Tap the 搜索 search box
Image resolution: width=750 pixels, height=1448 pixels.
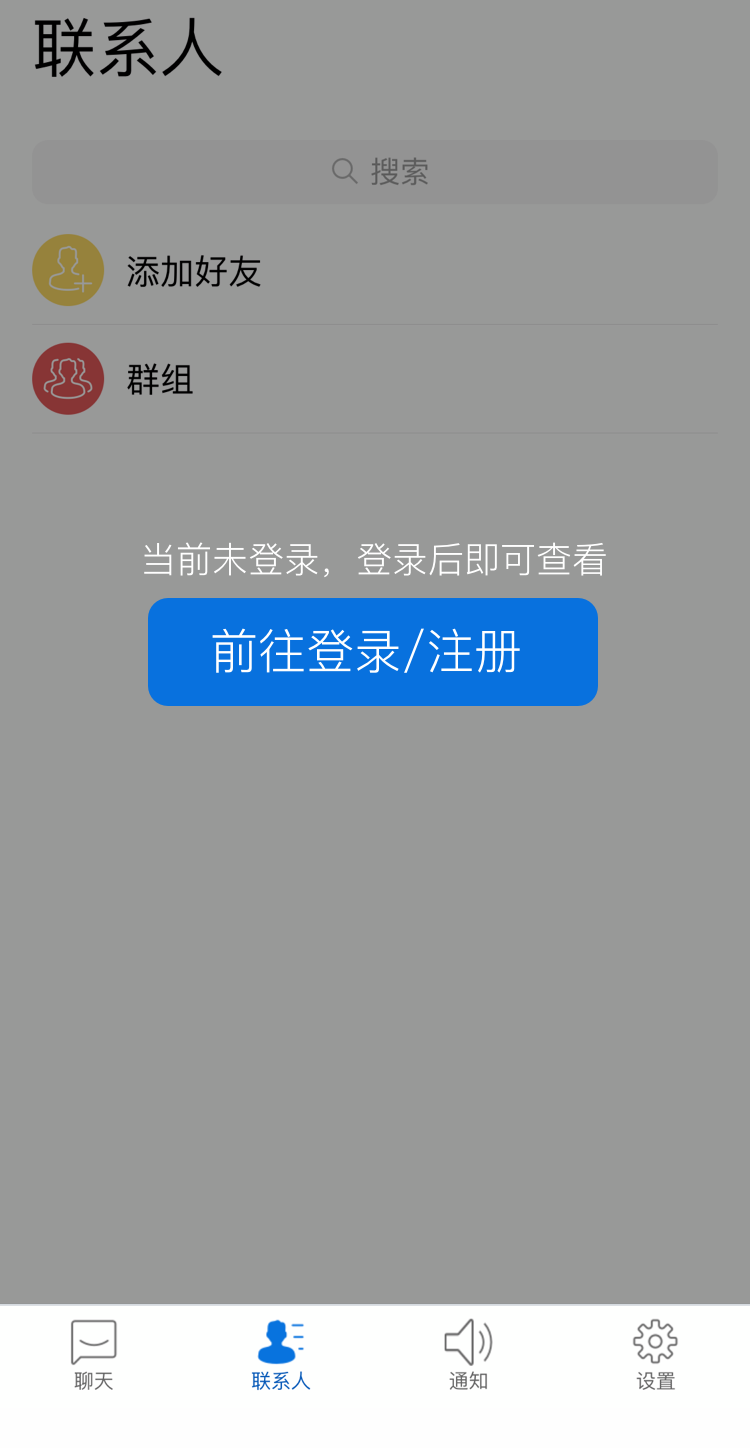pos(375,172)
